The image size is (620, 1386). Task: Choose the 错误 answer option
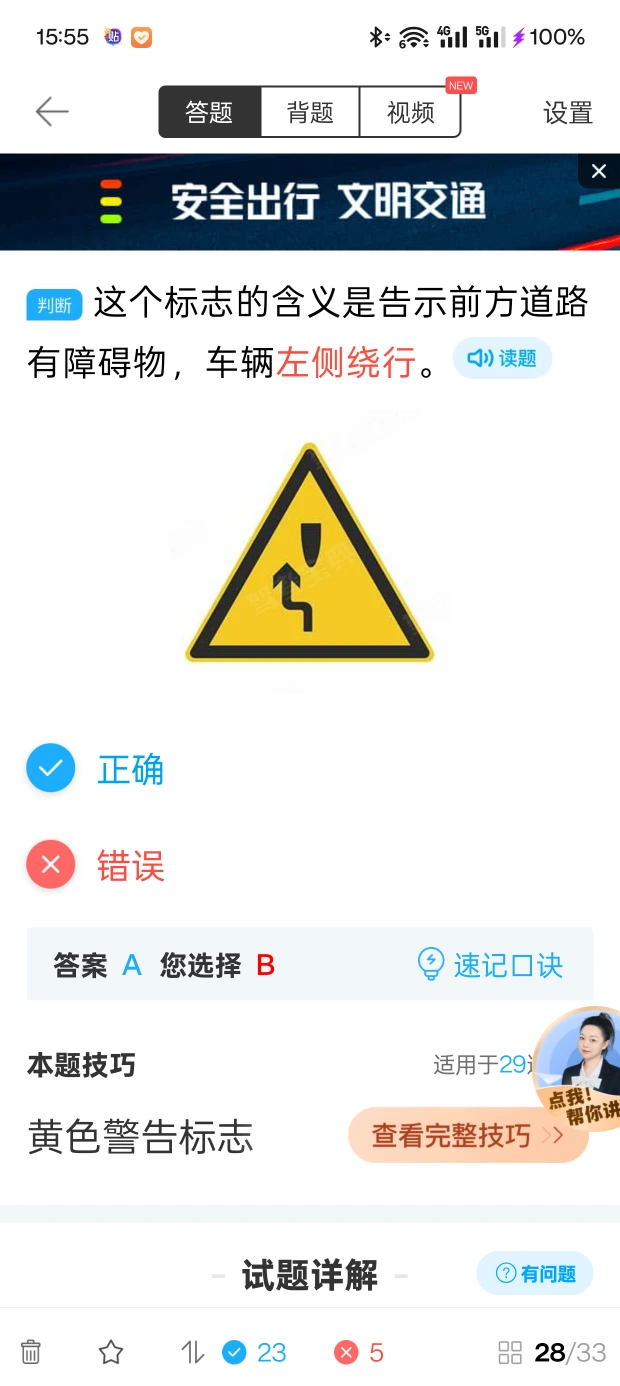pos(96,865)
